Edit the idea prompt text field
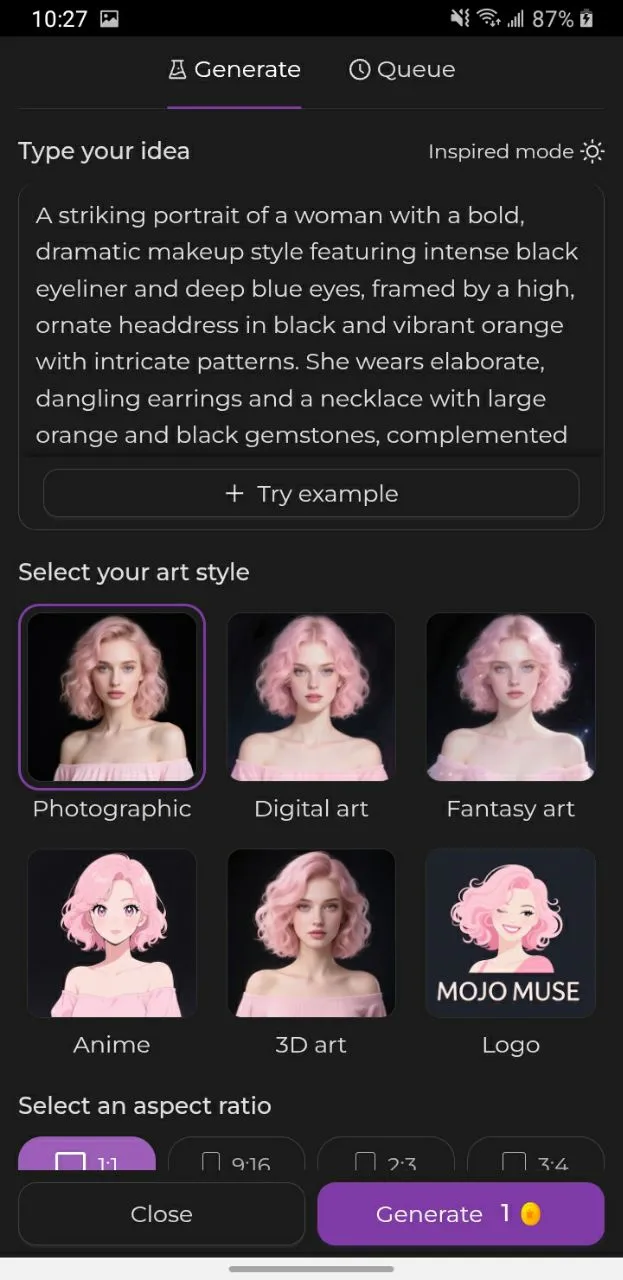The height and width of the screenshot is (1280, 623). pyautogui.click(x=310, y=324)
